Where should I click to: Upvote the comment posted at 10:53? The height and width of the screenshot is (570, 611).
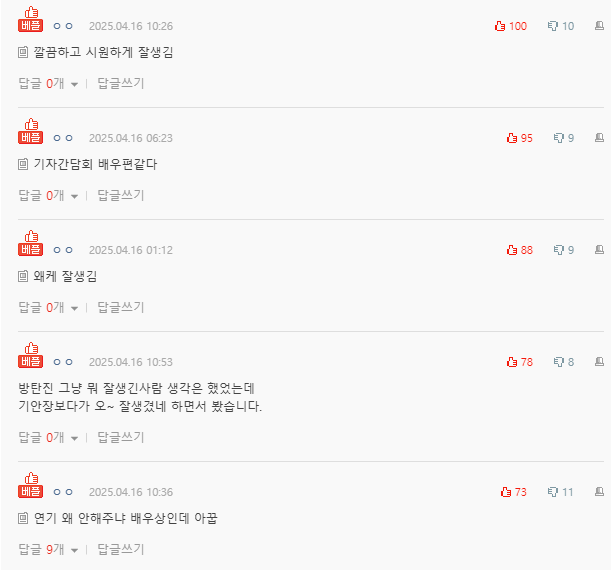pos(512,362)
